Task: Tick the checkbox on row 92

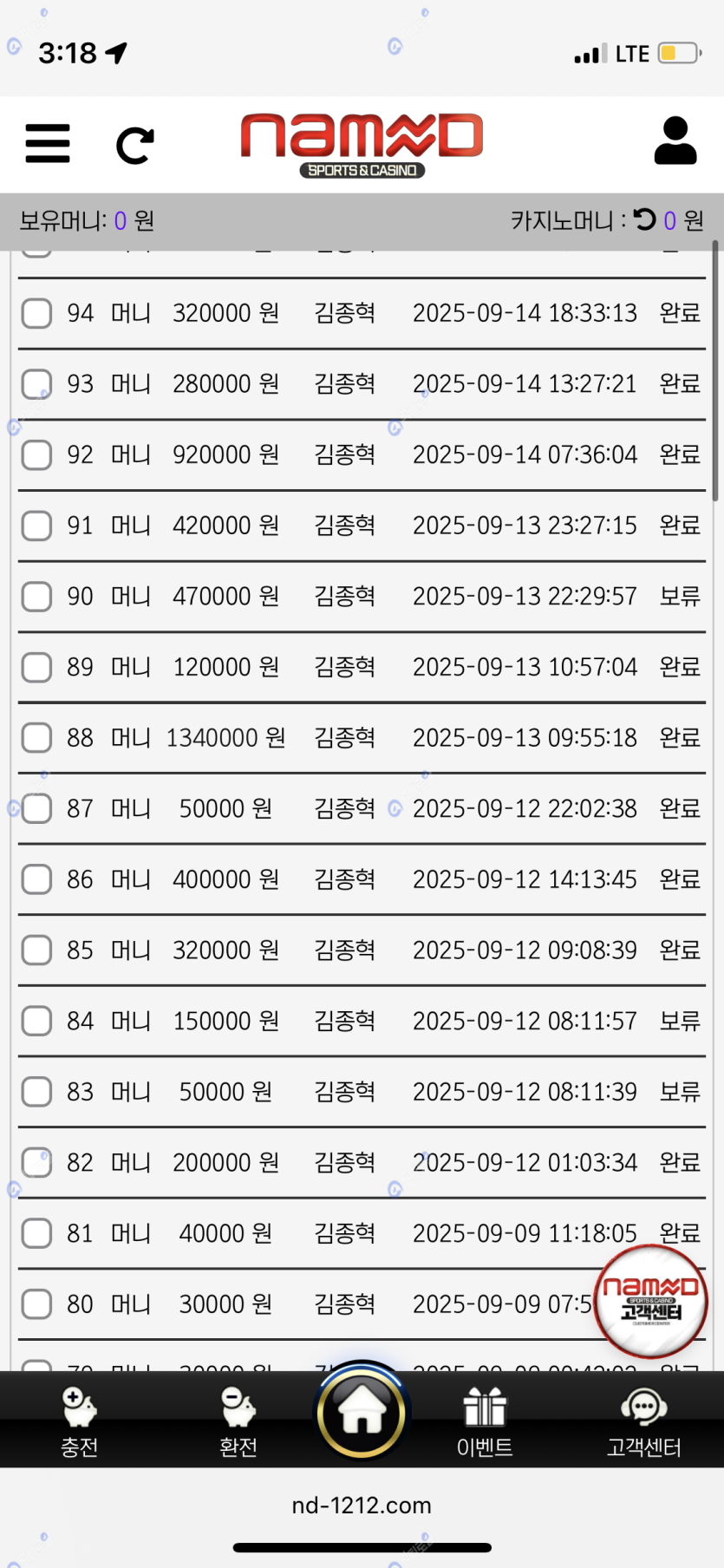Action: point(36,454)
